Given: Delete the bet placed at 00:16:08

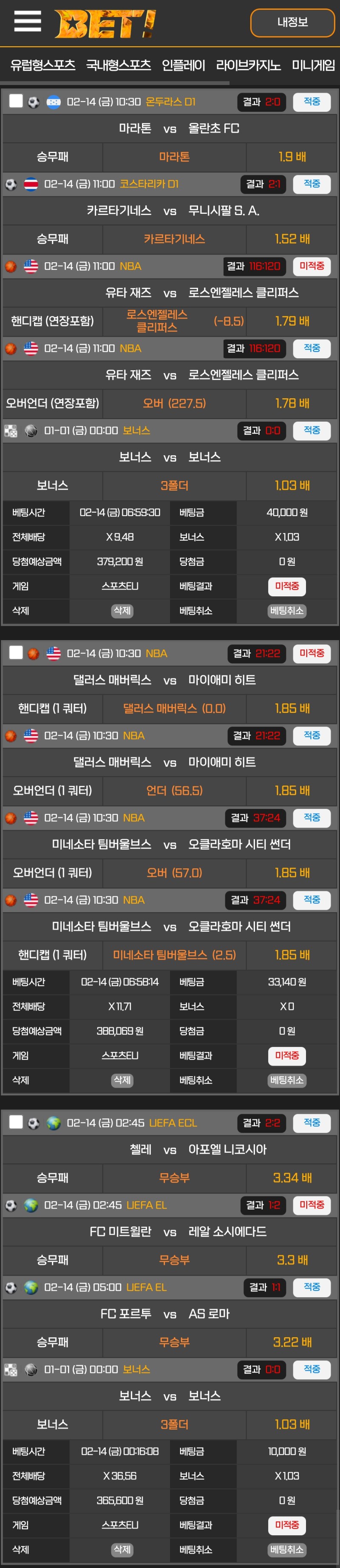Looking at the screenshot, I should [x=122, y=1549].
